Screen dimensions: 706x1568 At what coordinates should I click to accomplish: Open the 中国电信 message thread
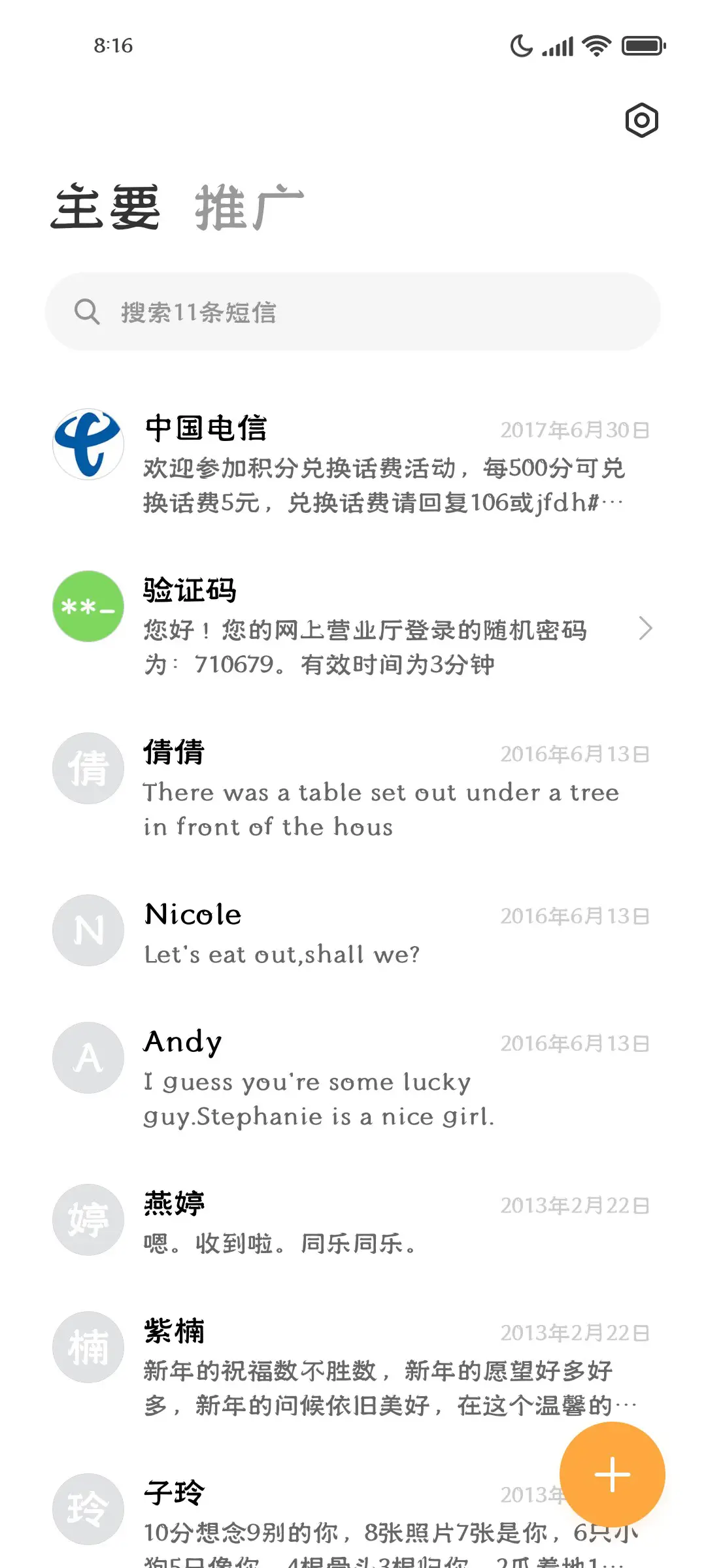click(x=353, y=463)
